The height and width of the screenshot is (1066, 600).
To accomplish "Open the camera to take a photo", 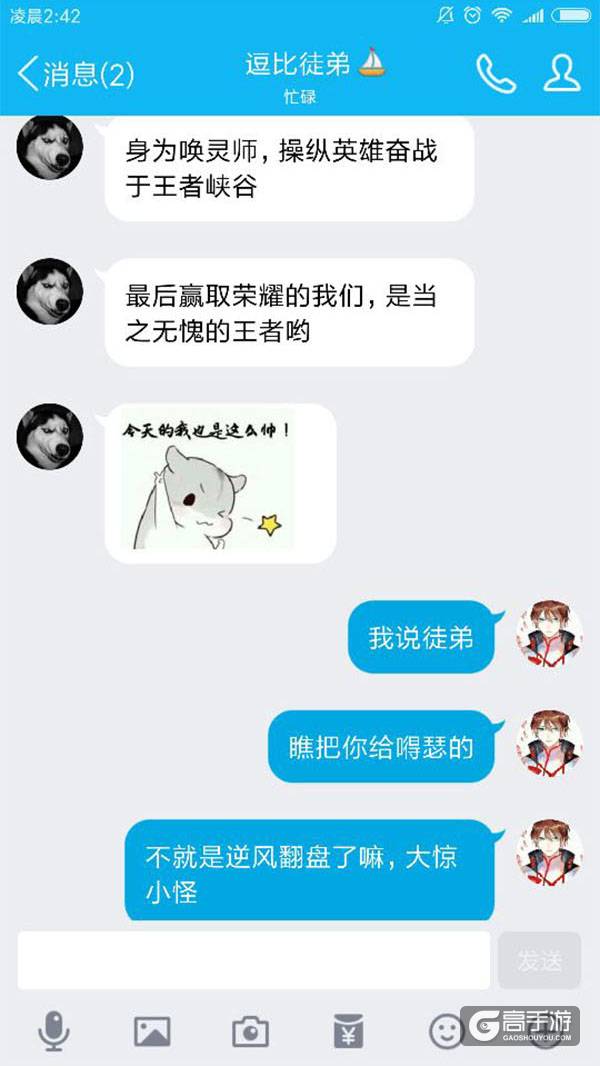I will coord(250,1030).
